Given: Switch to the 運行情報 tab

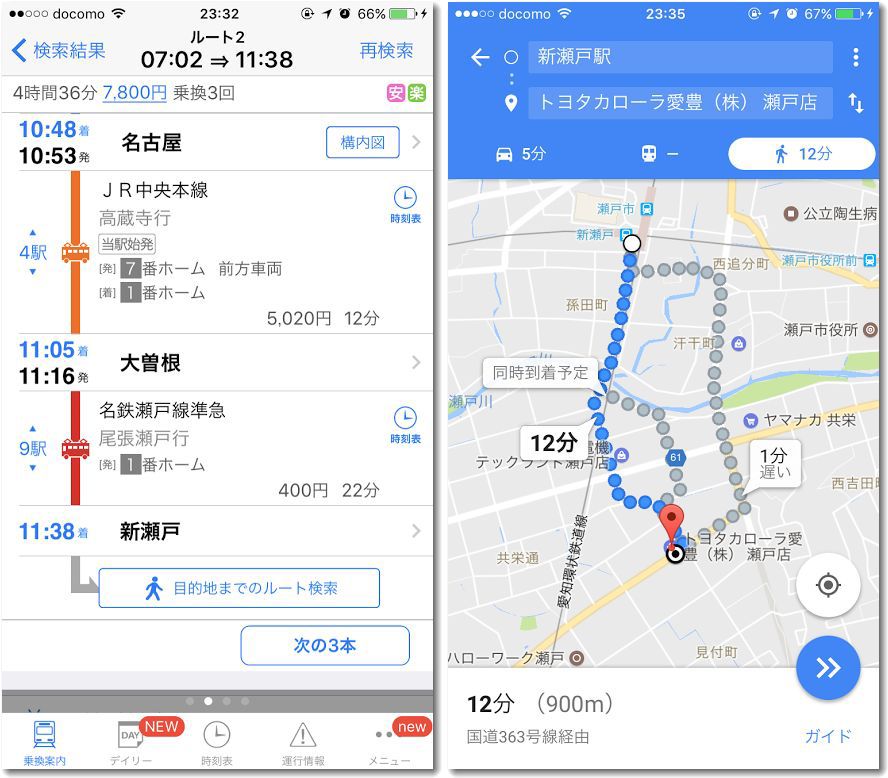Looking at the screenshot, I should (x=302, y=743).
